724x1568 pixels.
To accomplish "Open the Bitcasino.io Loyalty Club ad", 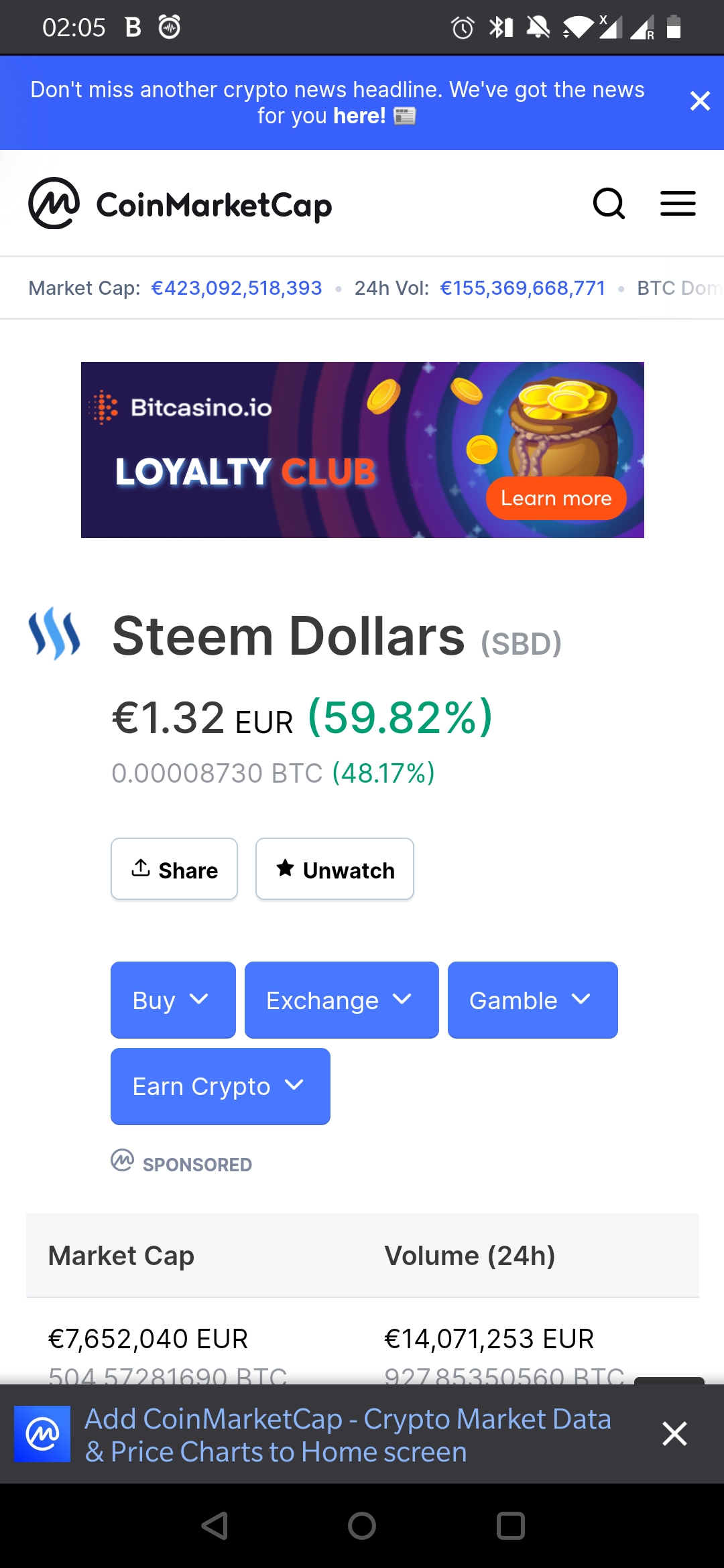I will (x=363, y=450).
